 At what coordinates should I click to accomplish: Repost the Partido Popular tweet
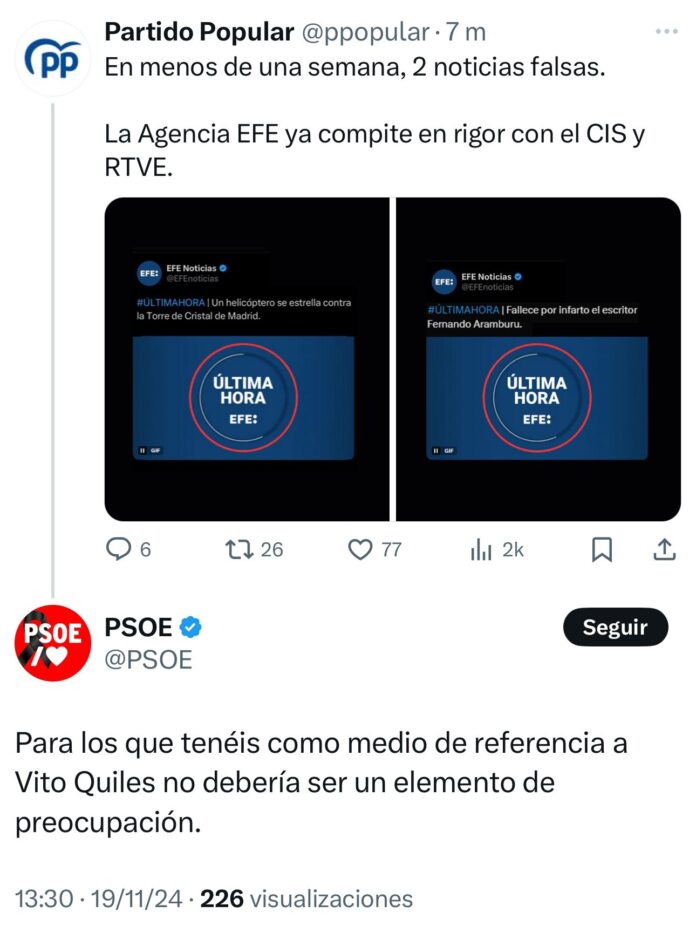tap(240, 549)
